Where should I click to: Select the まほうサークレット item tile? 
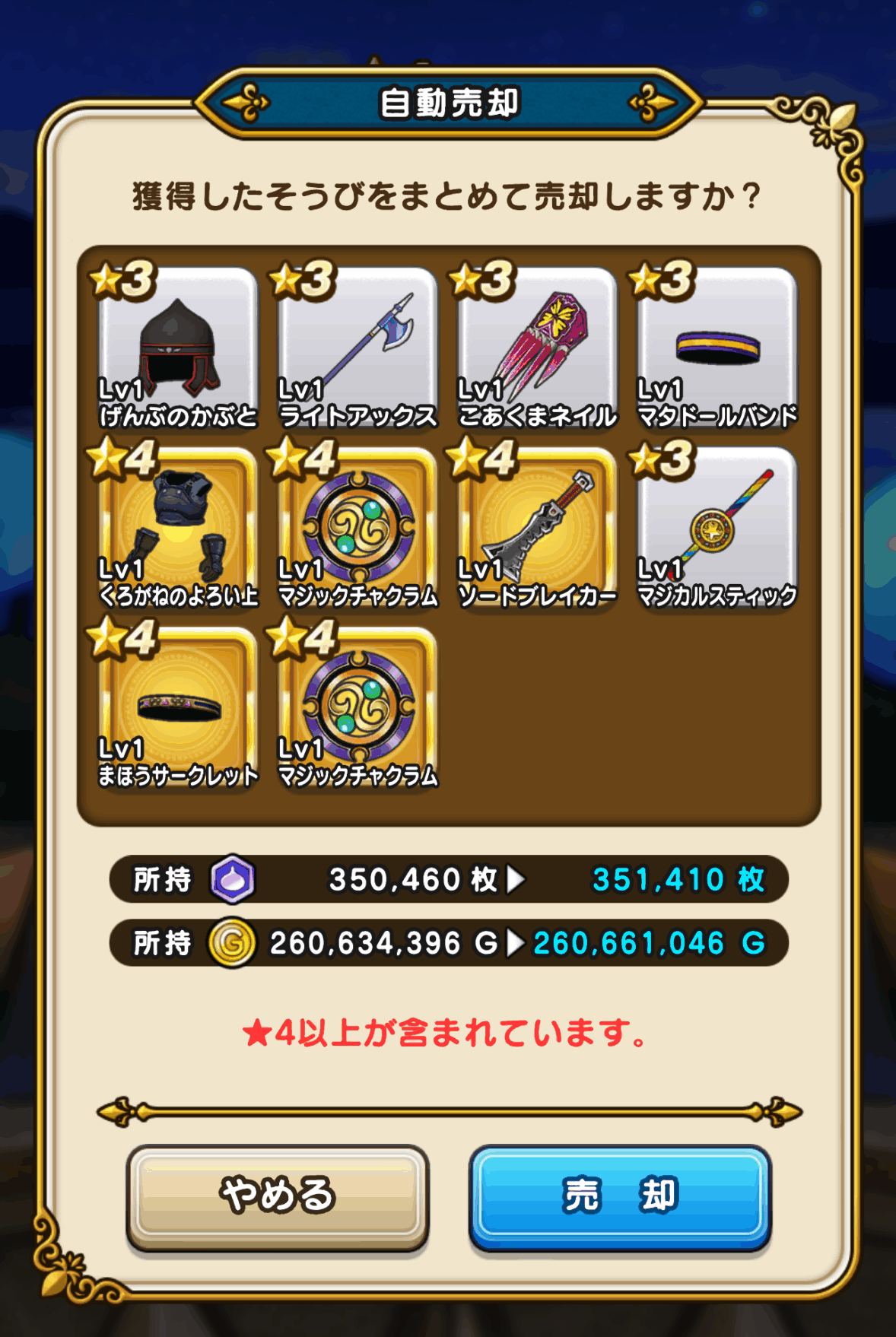(178, 706)
